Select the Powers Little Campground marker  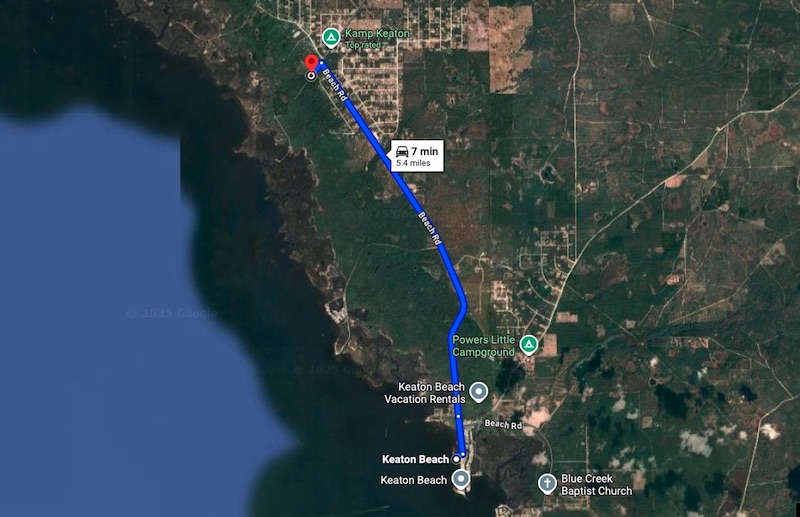pyautogui.click(x=529, y=345)
